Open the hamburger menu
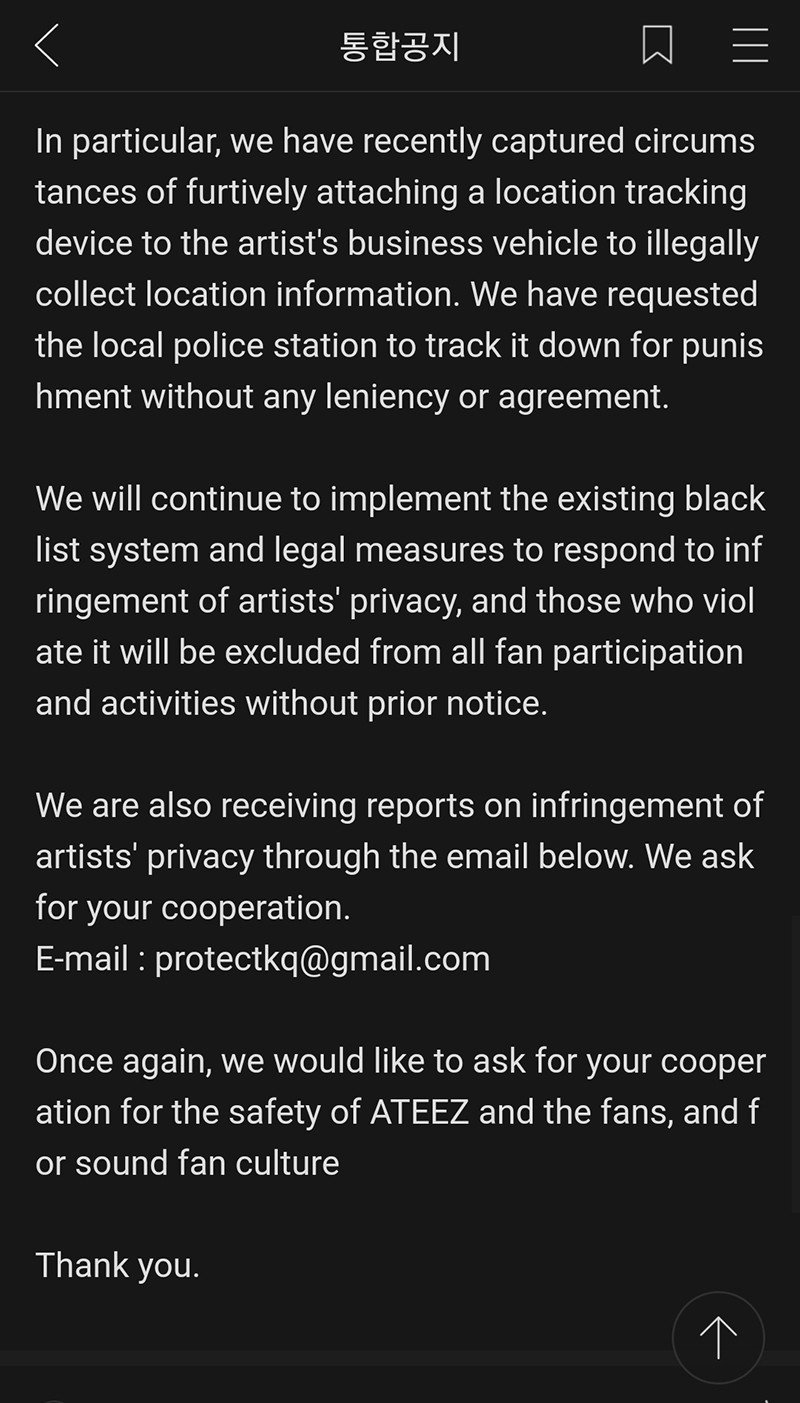The image size is (800, 1403). click(750, 46)
